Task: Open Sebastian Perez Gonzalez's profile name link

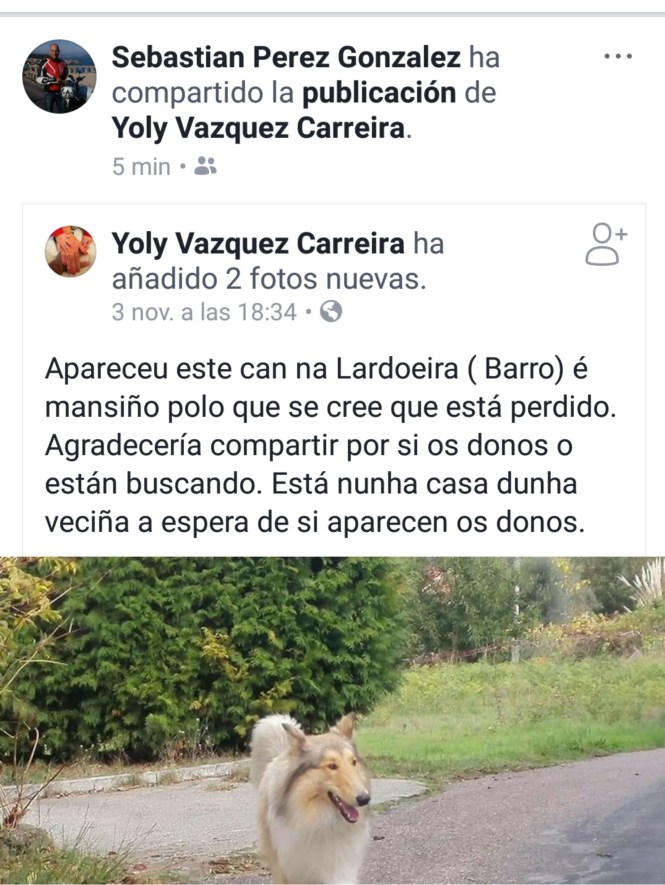Action: coord(286,57)
